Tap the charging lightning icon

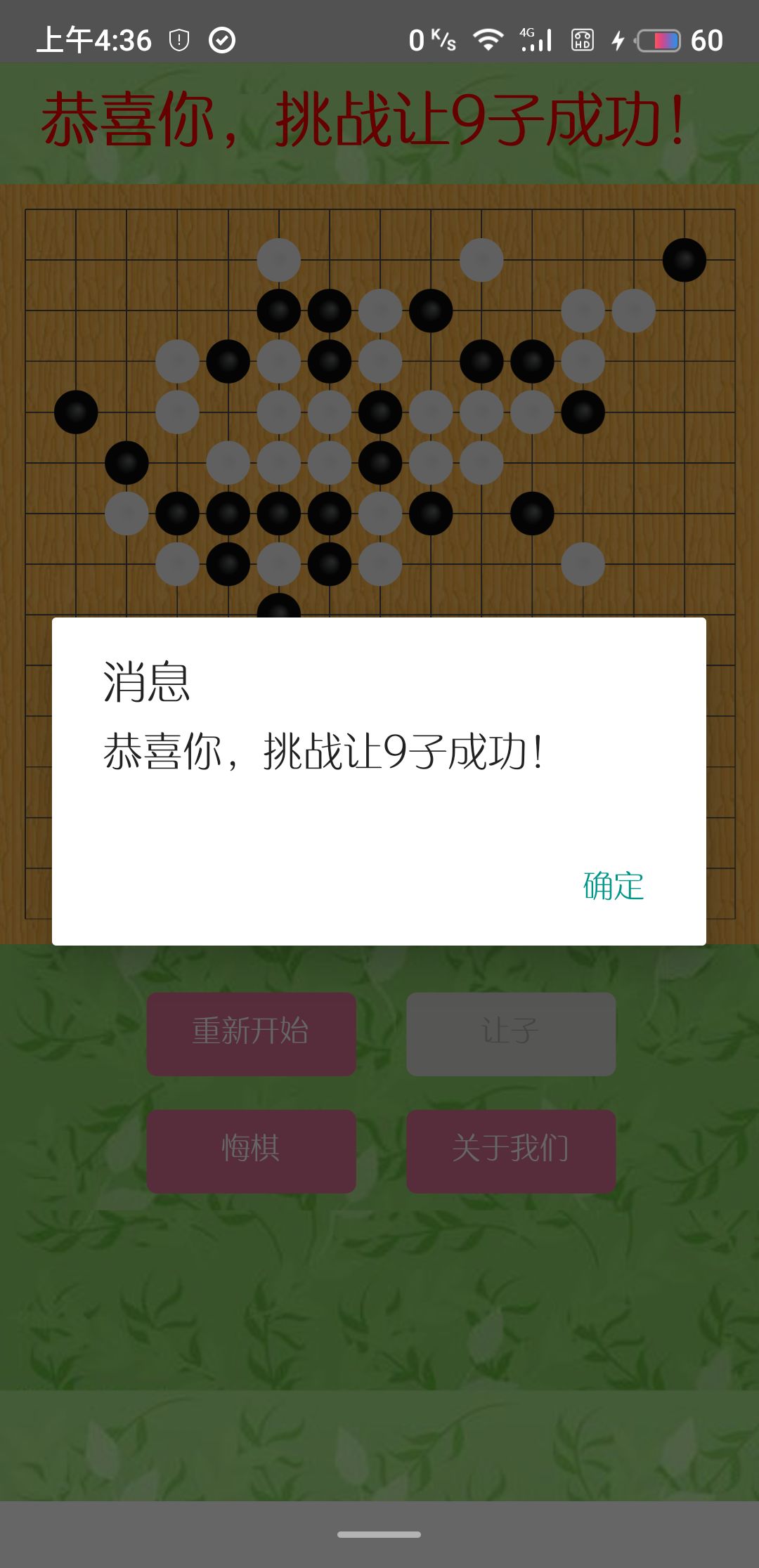[617, 41]
